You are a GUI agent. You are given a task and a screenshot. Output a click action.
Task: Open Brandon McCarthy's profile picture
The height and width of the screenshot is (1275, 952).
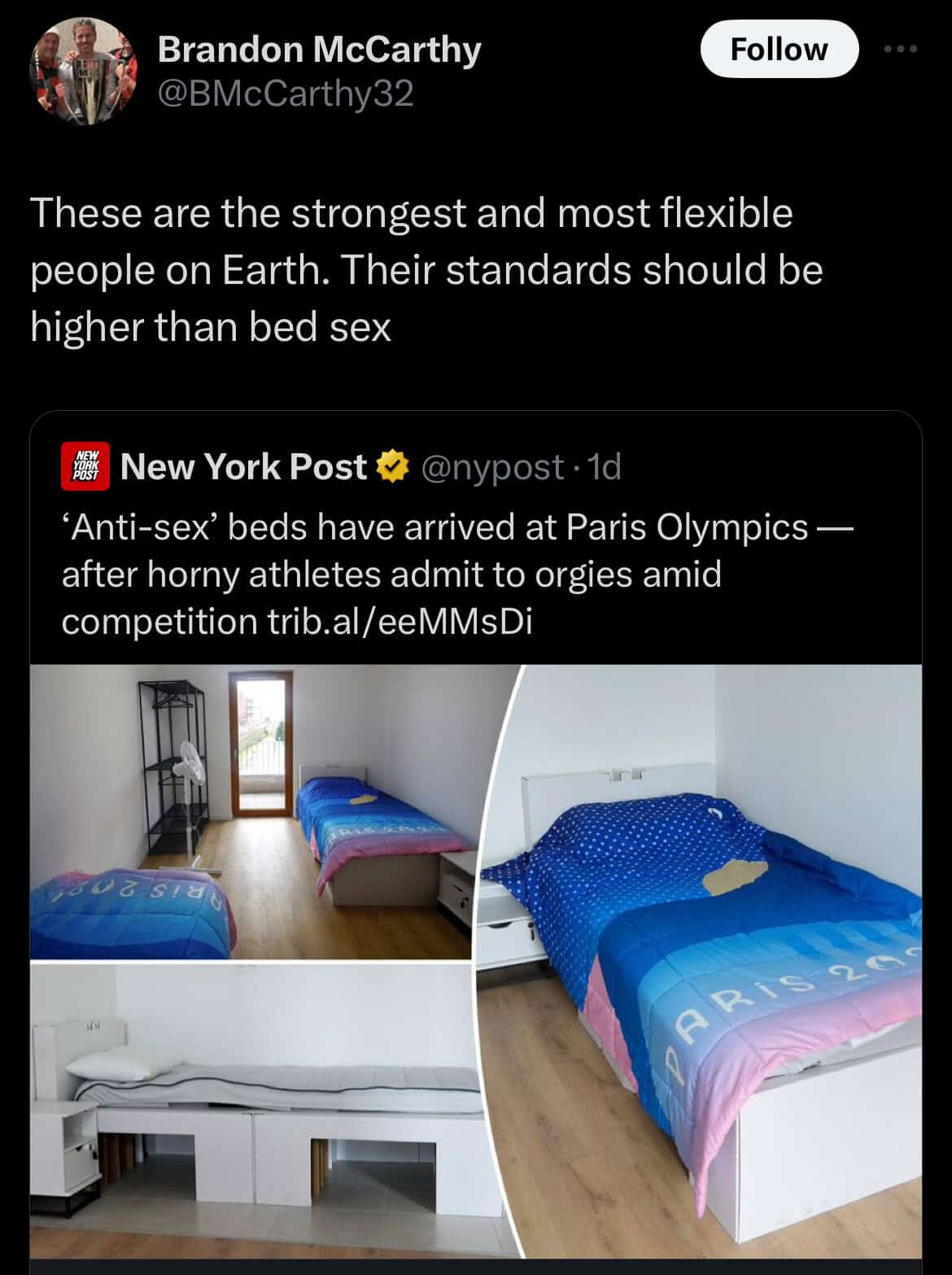(x=84, y=72)
